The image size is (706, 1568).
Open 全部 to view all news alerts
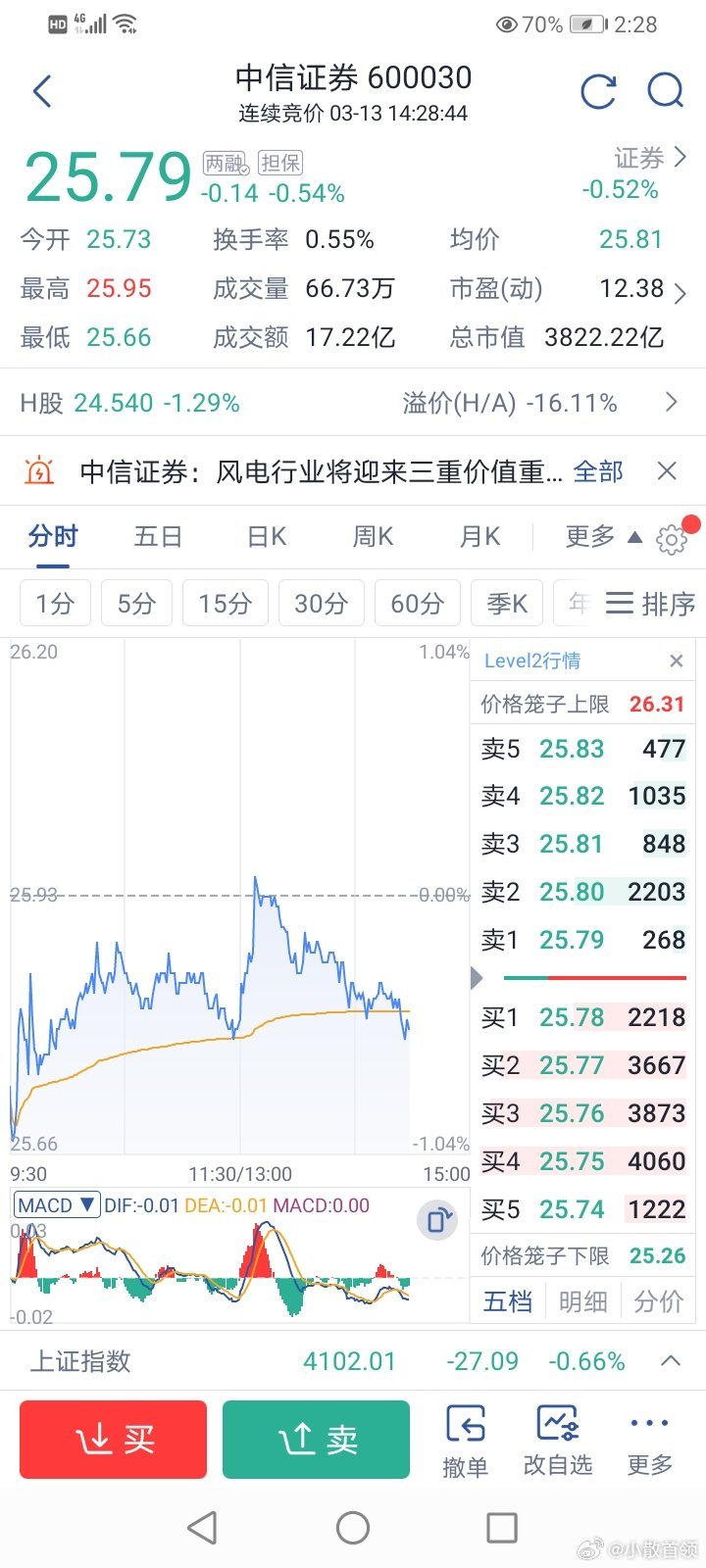[x=599, y=470]
